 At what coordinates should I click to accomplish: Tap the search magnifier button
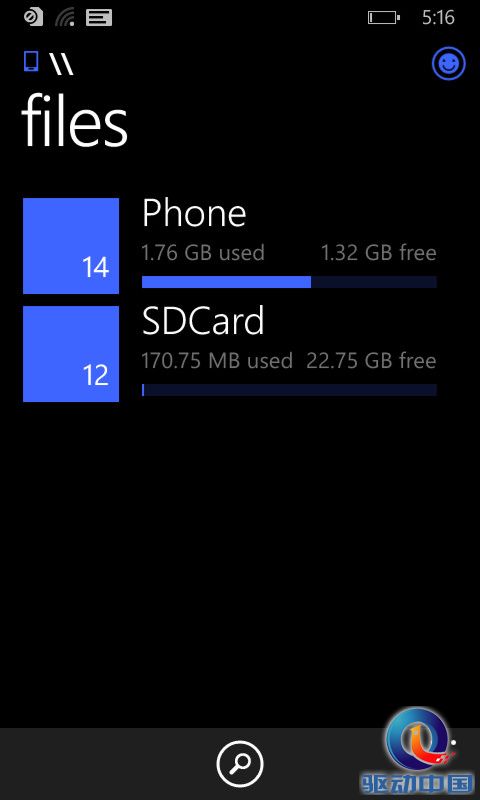click(240, 764)
